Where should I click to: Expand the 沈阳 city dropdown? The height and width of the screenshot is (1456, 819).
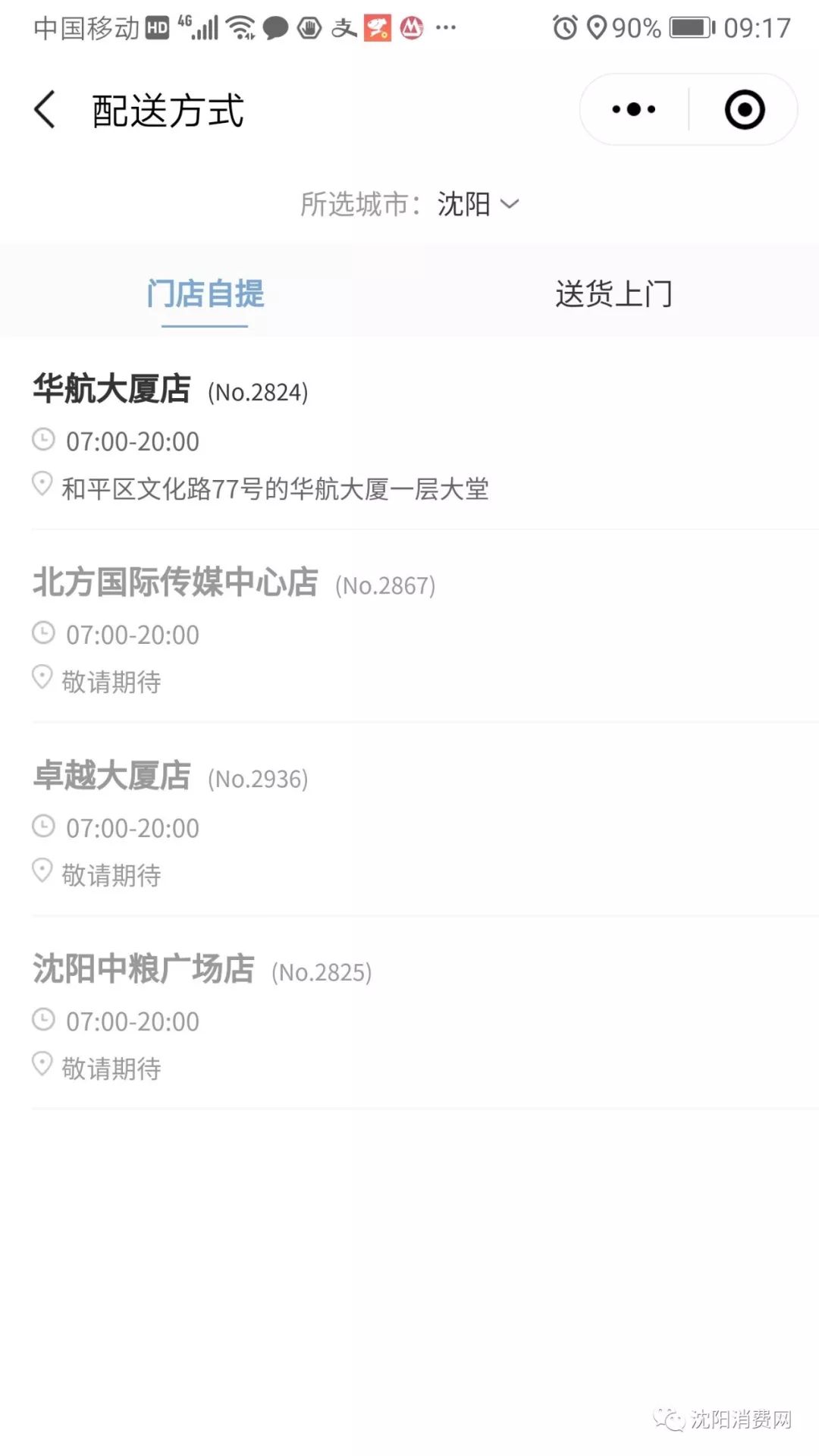pyautogui.click(x=478, y=204)
